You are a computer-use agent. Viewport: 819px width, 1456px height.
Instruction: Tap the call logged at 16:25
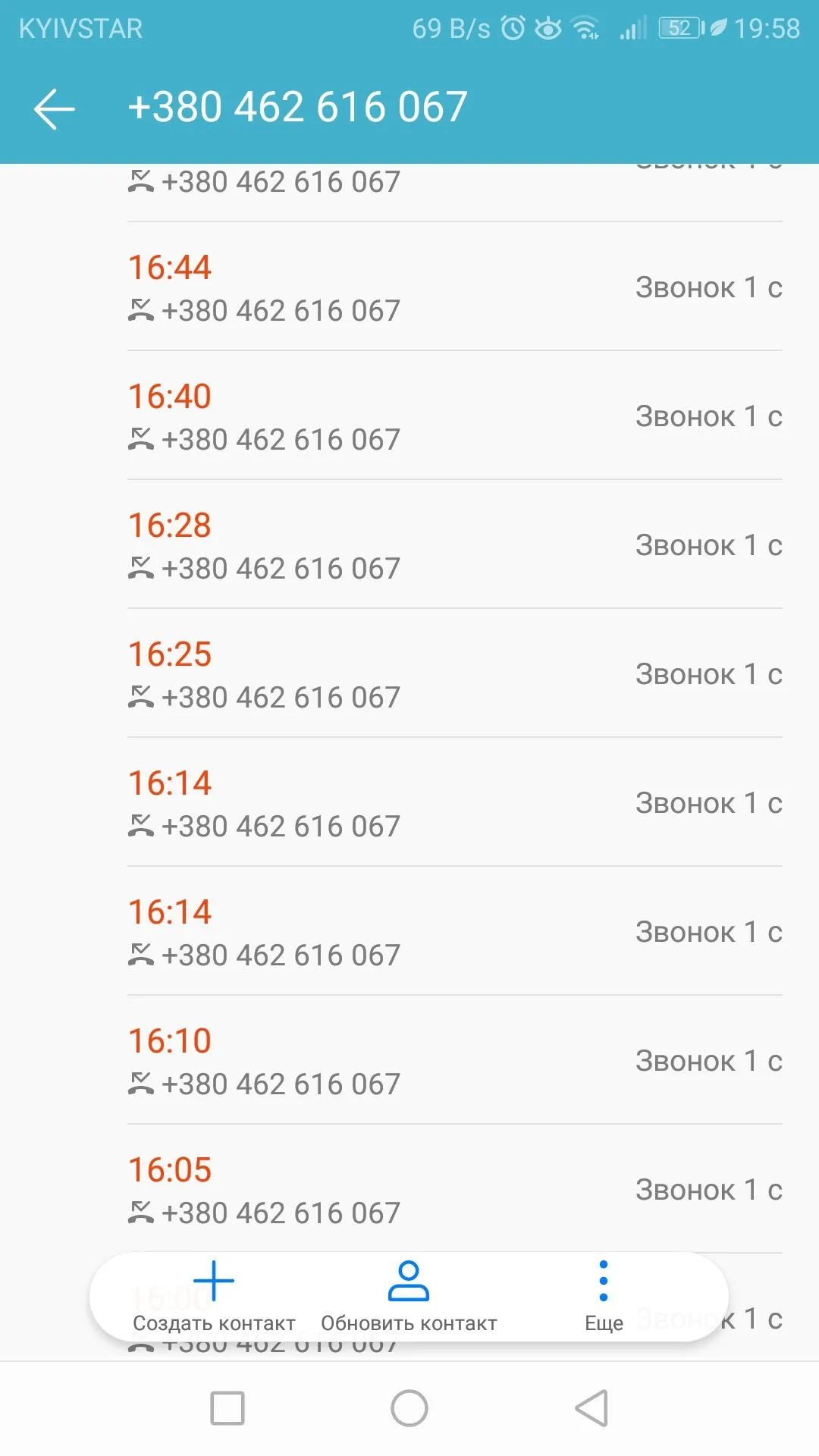[453, 674]
